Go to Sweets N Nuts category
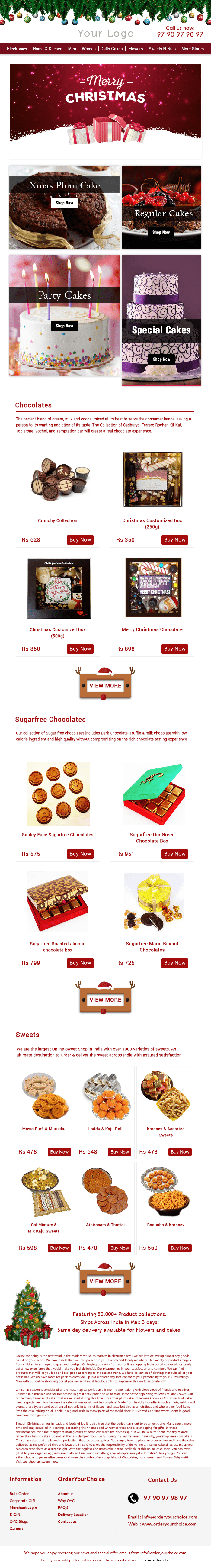211x1568 pixels. point(162,49)
